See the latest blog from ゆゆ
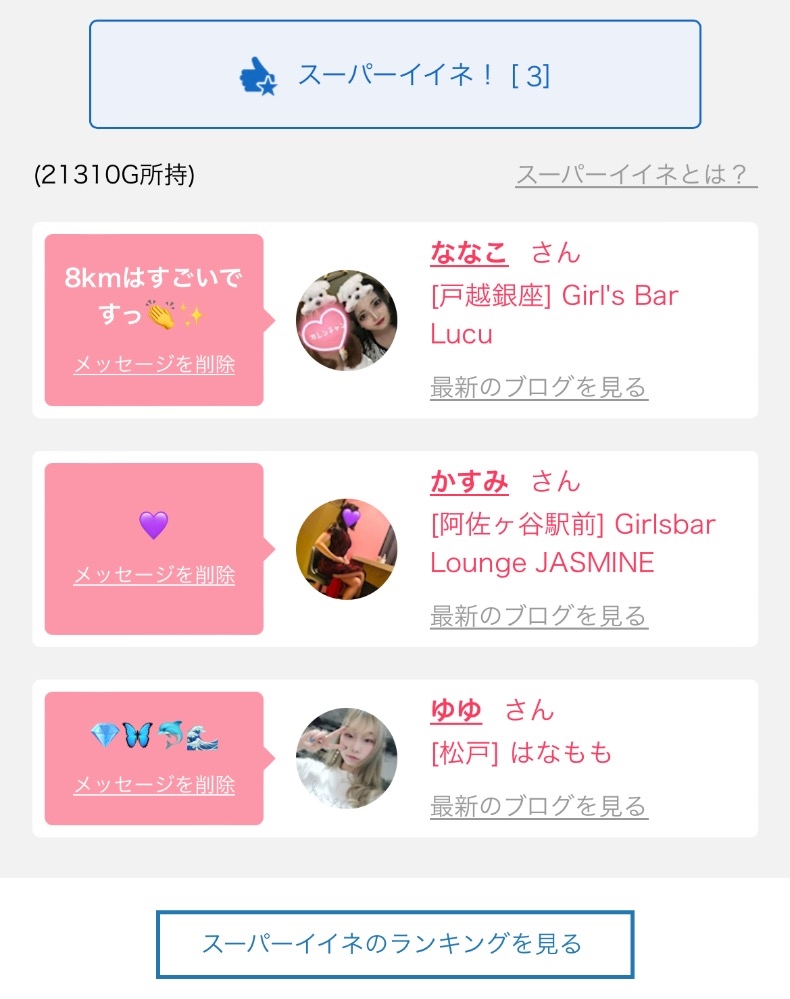790x999 pixels. point(539,806)
